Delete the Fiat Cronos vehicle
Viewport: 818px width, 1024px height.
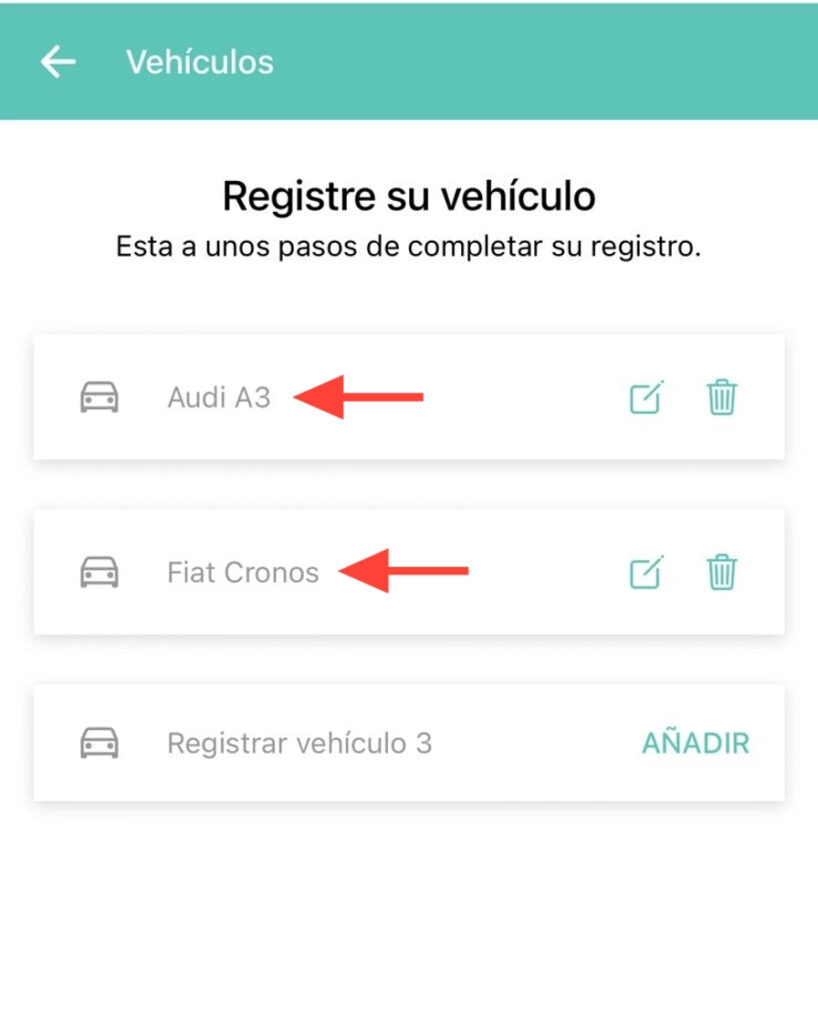tap(721, 573)
